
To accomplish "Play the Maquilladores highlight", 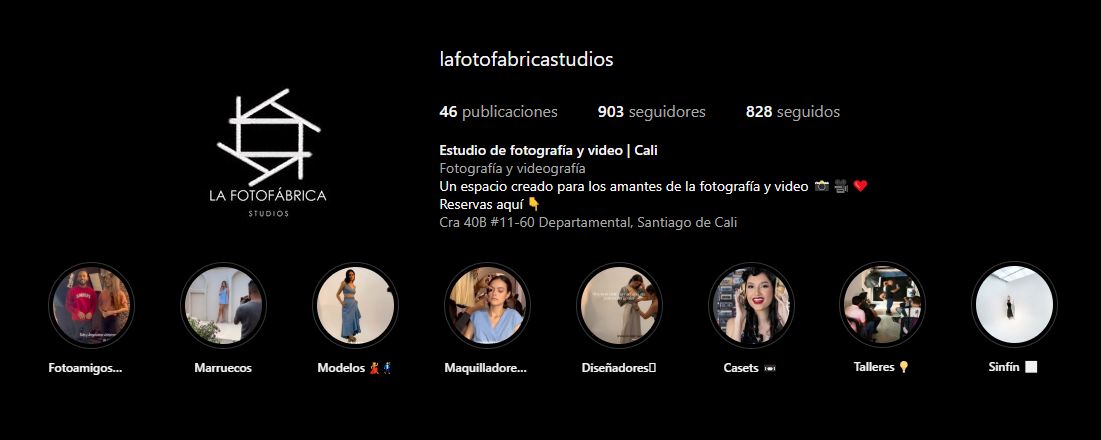I will point(487,305).
